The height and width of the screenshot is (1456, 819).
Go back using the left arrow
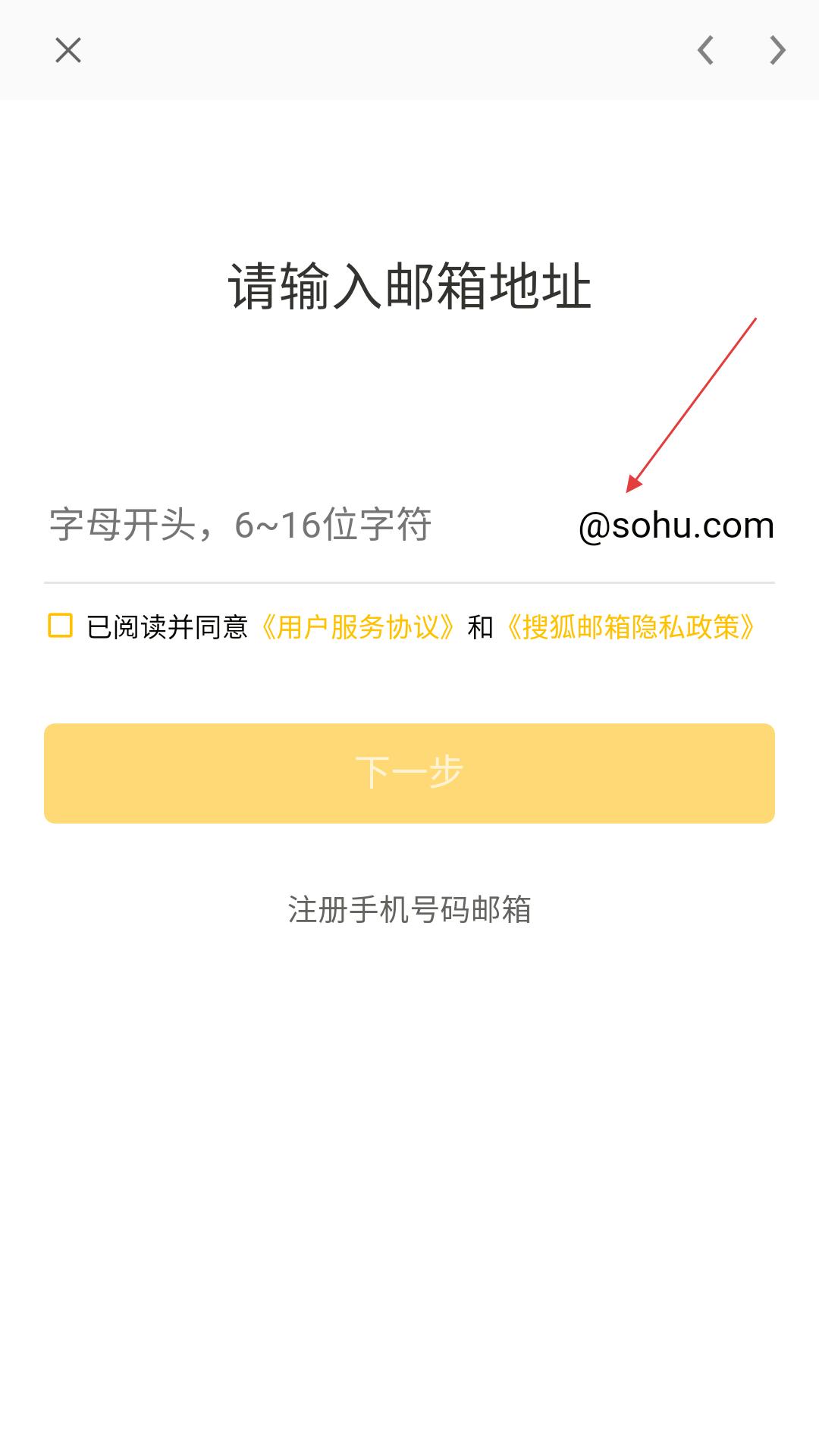click(x=705, y=51)
